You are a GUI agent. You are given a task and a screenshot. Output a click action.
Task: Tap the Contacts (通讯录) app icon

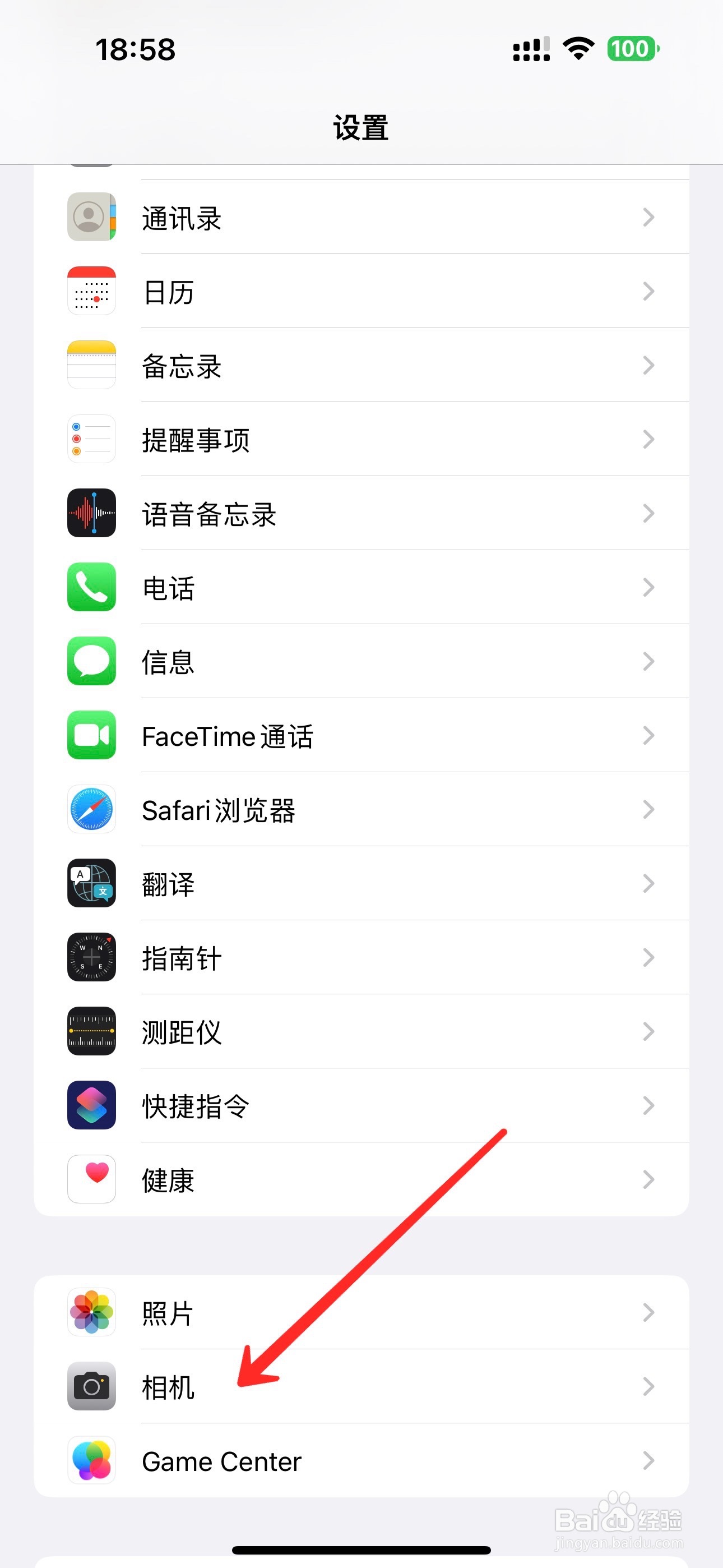[x=91, y=217]
